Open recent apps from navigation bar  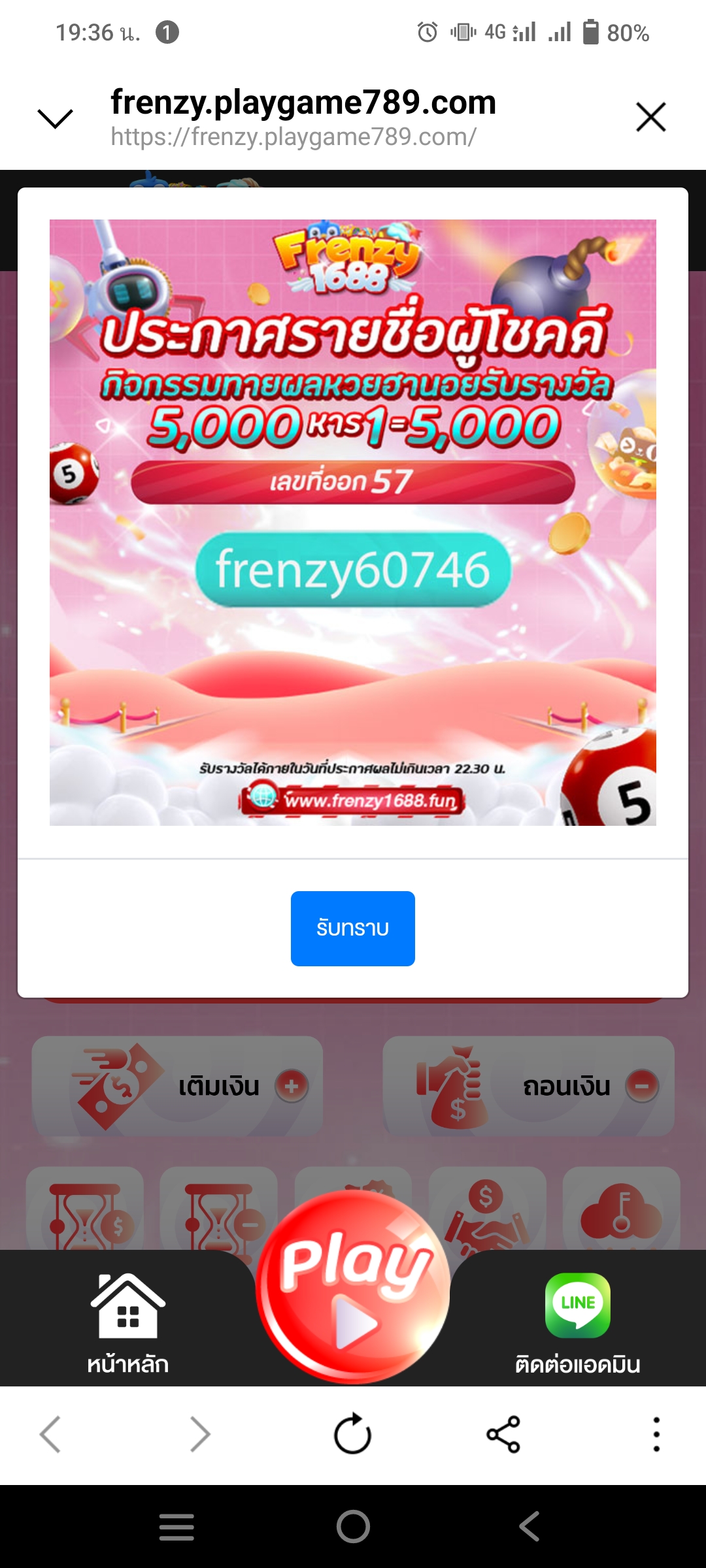176,1527
